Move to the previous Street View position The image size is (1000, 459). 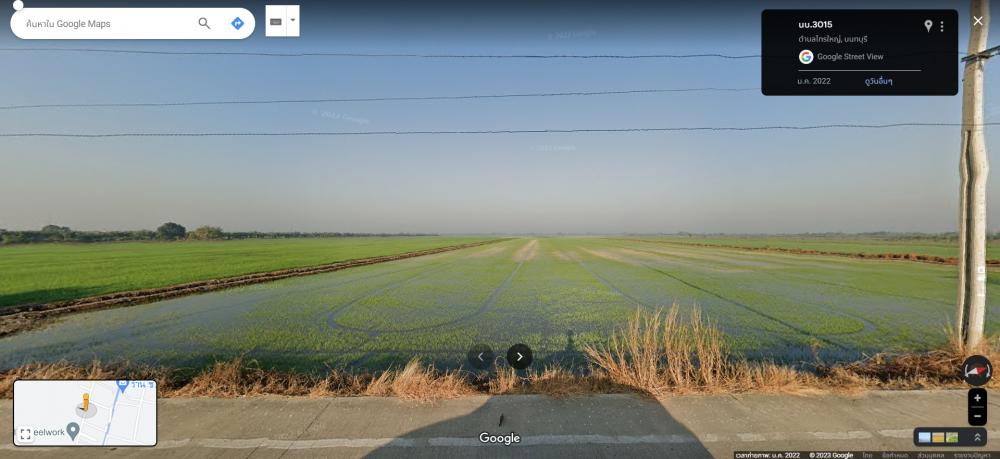point(481,356)
